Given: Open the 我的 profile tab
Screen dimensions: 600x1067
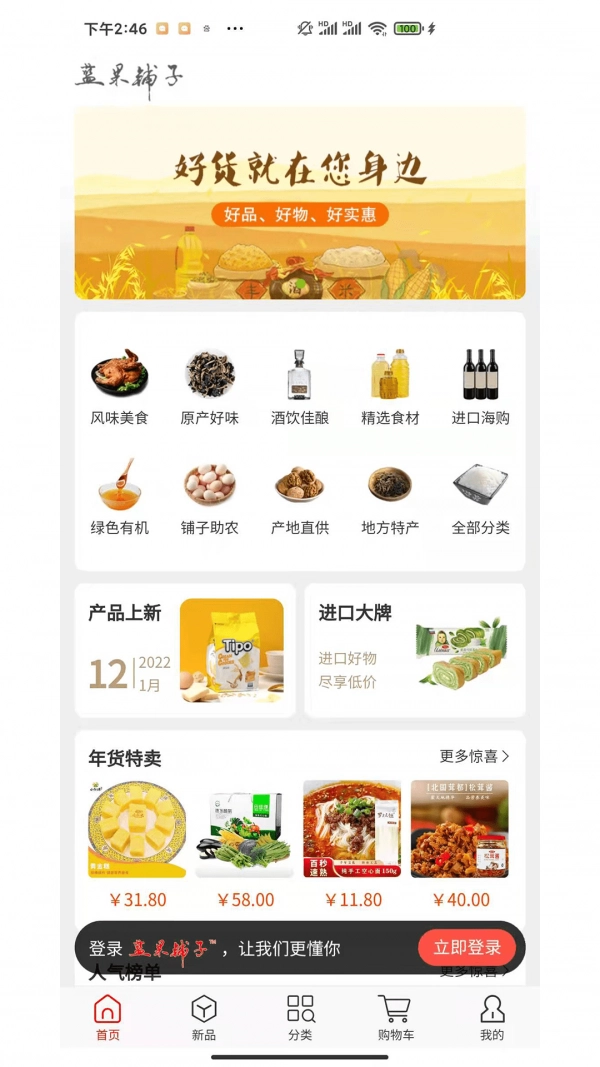Looking at the screenshot, I should click(x=492, y=1018).
